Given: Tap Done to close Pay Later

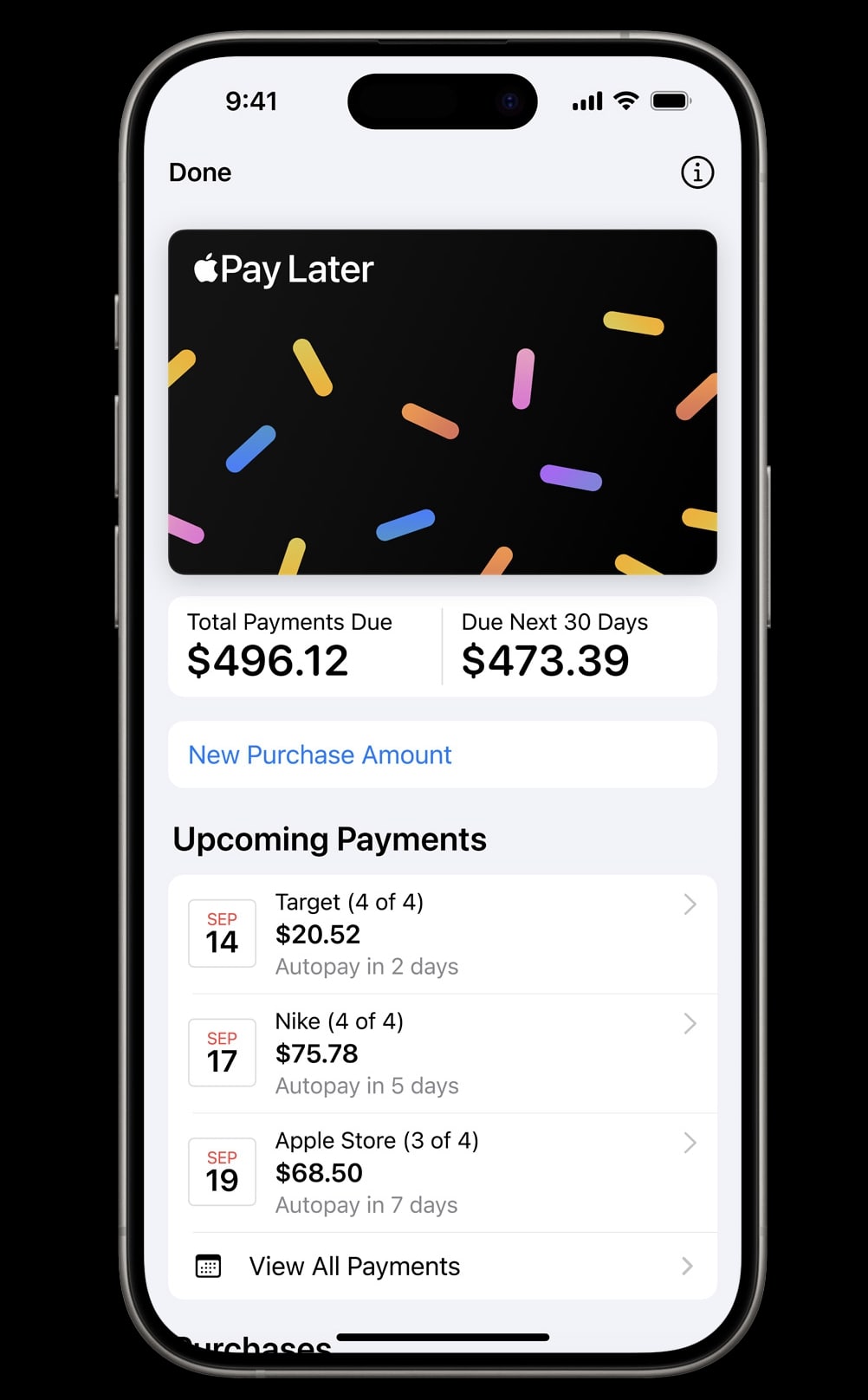Looking at the screenshot, I should (200, 172).
